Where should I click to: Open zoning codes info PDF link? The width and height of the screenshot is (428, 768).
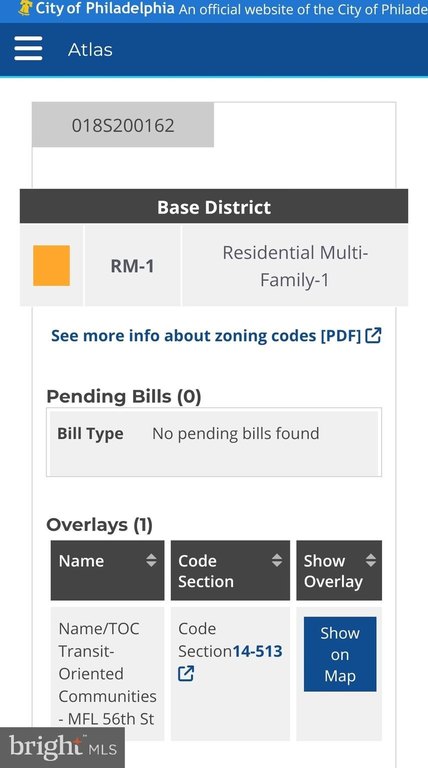(216, 336)
